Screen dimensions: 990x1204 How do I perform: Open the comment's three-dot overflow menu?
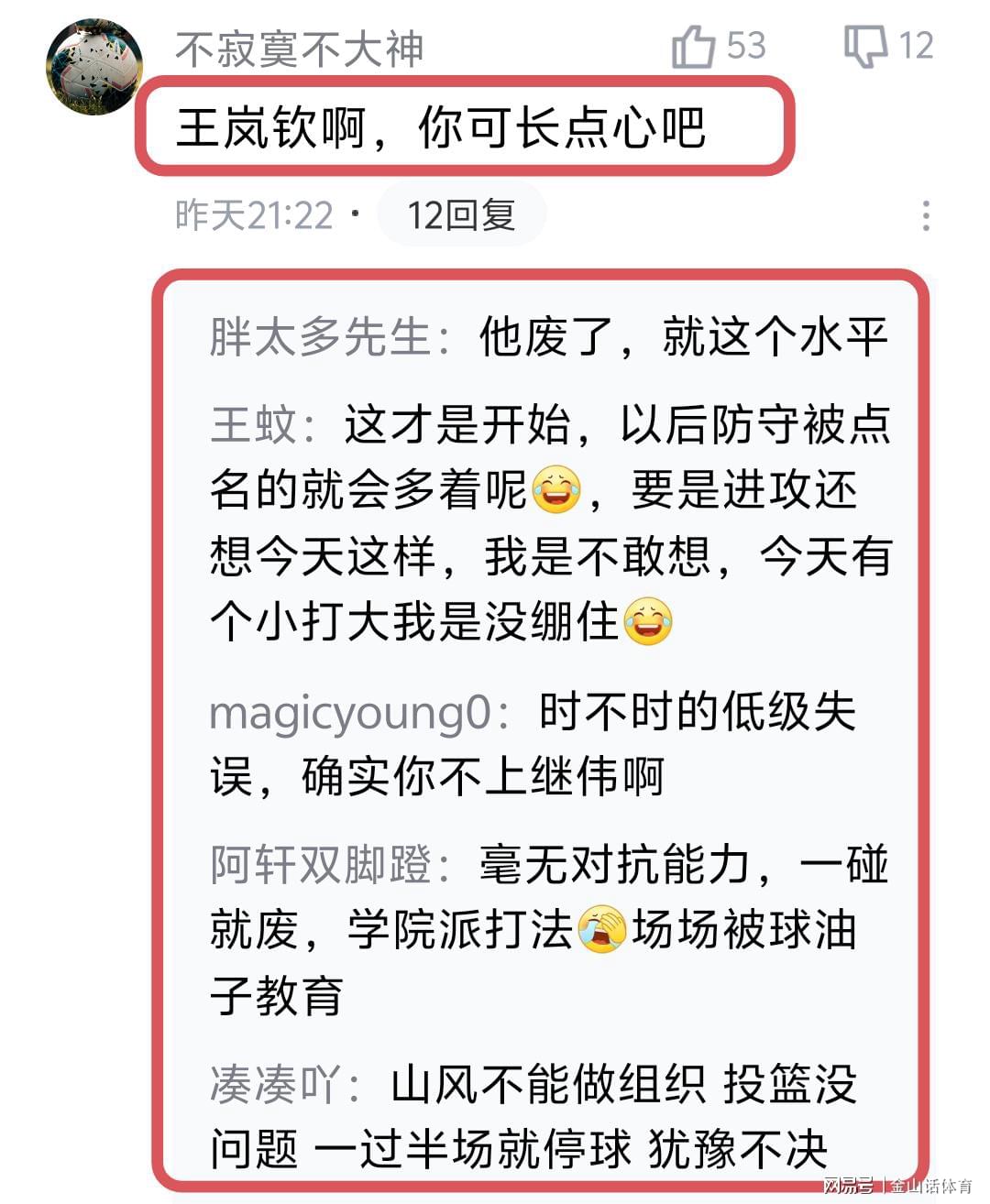point(926,216)
